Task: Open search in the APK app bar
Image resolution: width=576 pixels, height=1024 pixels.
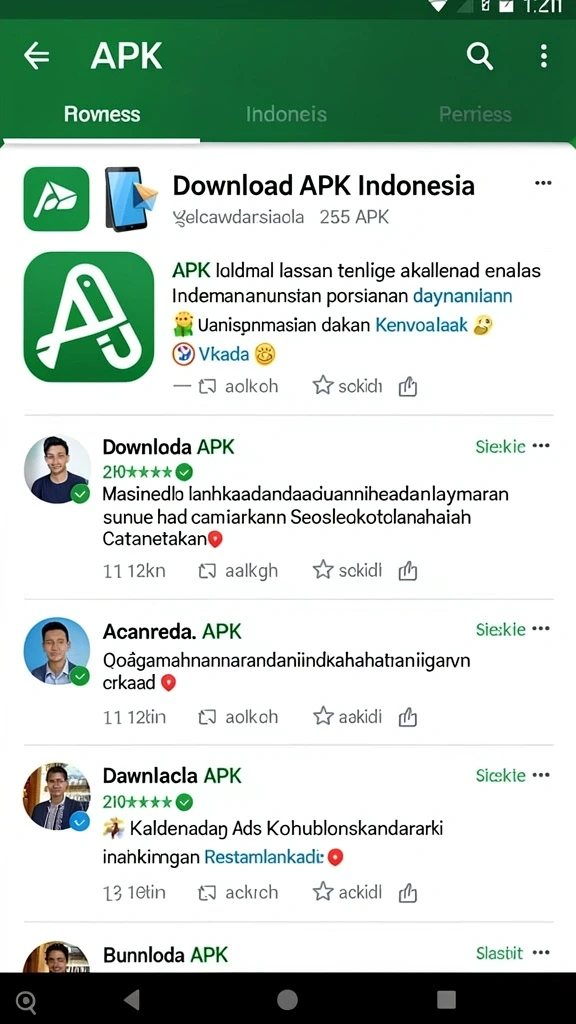Action: [x=479, y=57]
